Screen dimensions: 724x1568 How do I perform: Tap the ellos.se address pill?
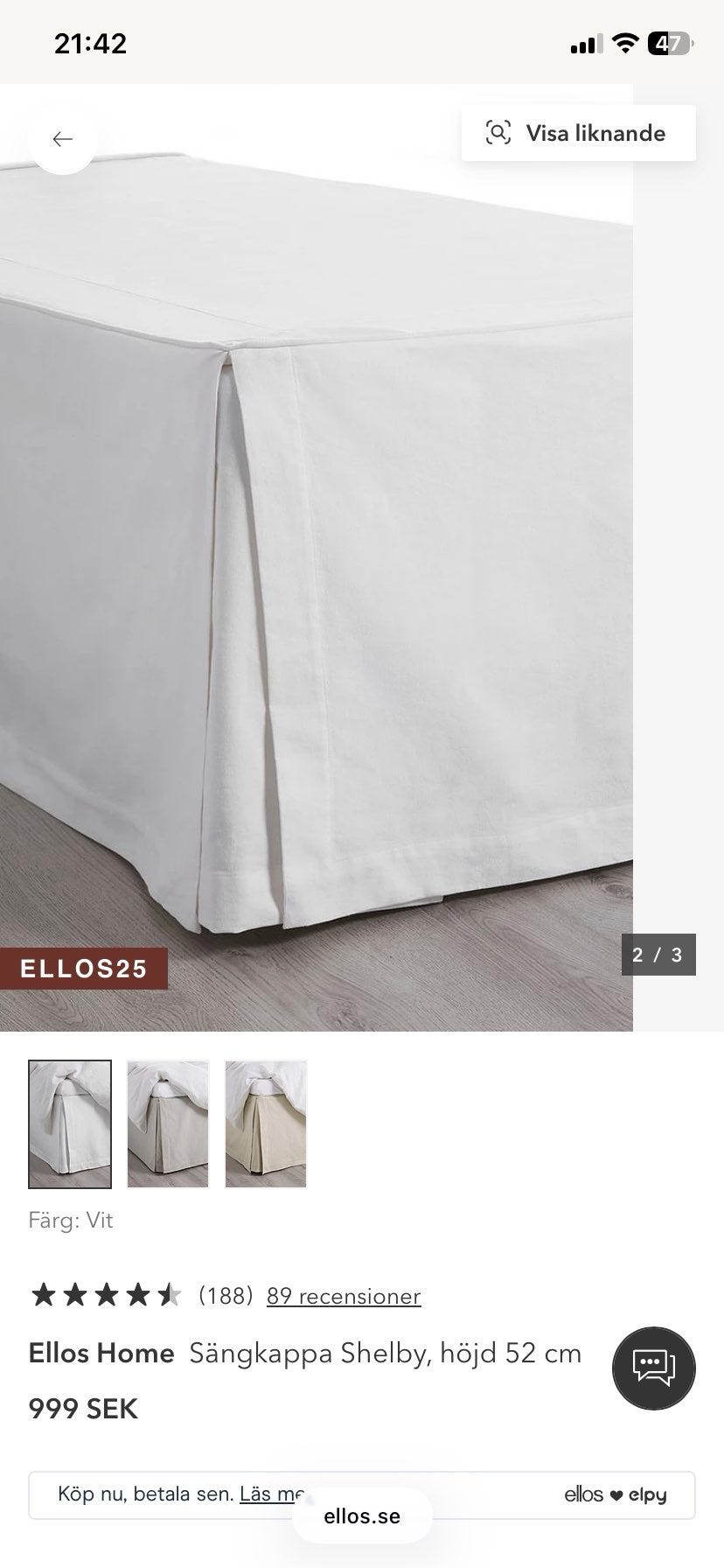click(362, 1516)
